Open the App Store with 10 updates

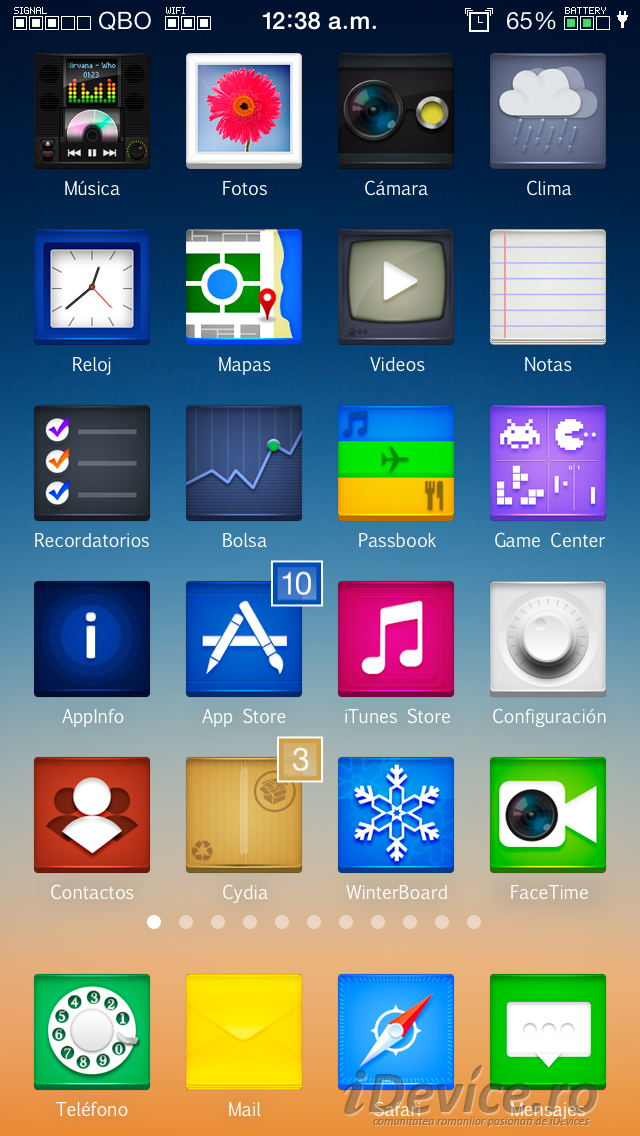point(244,639)
